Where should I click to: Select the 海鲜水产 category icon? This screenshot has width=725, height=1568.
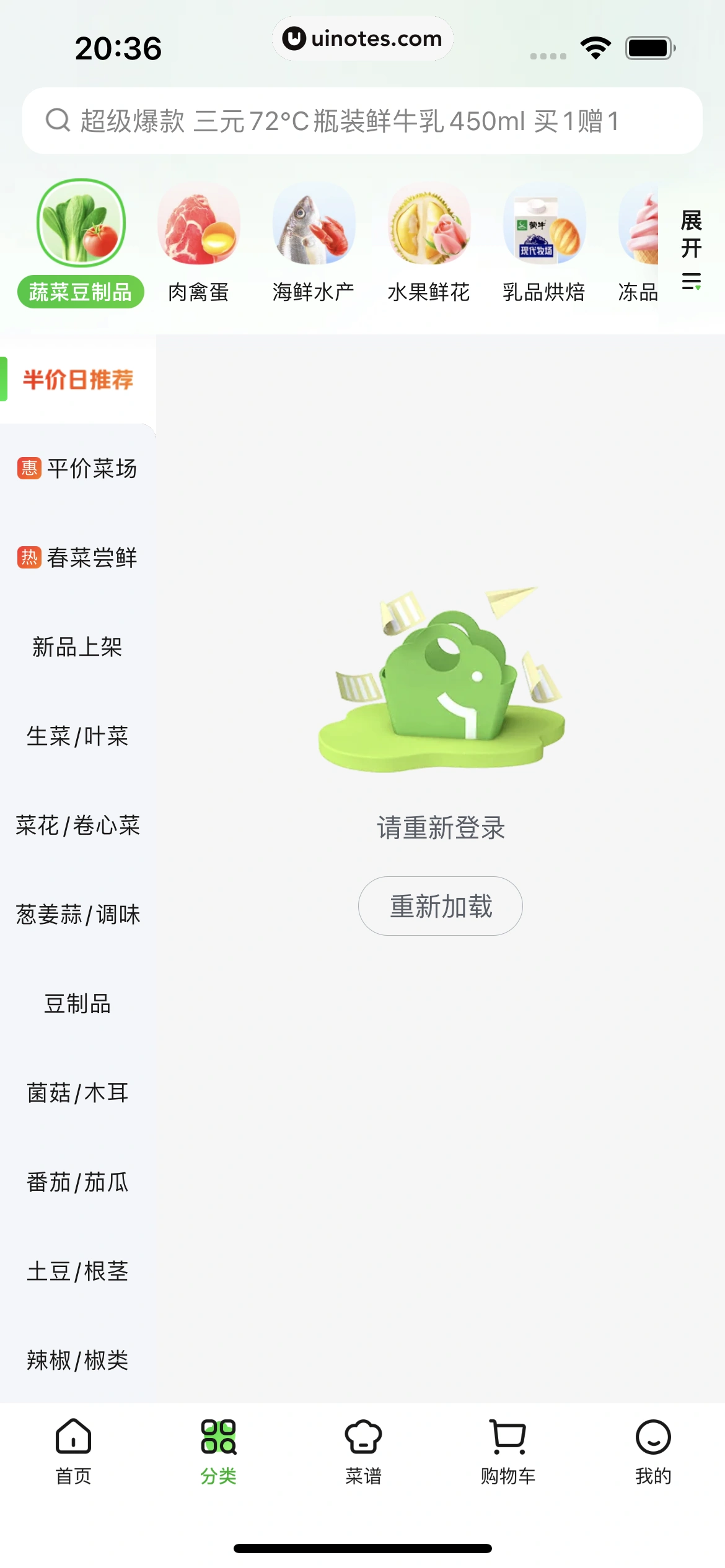tap(313, 224)
